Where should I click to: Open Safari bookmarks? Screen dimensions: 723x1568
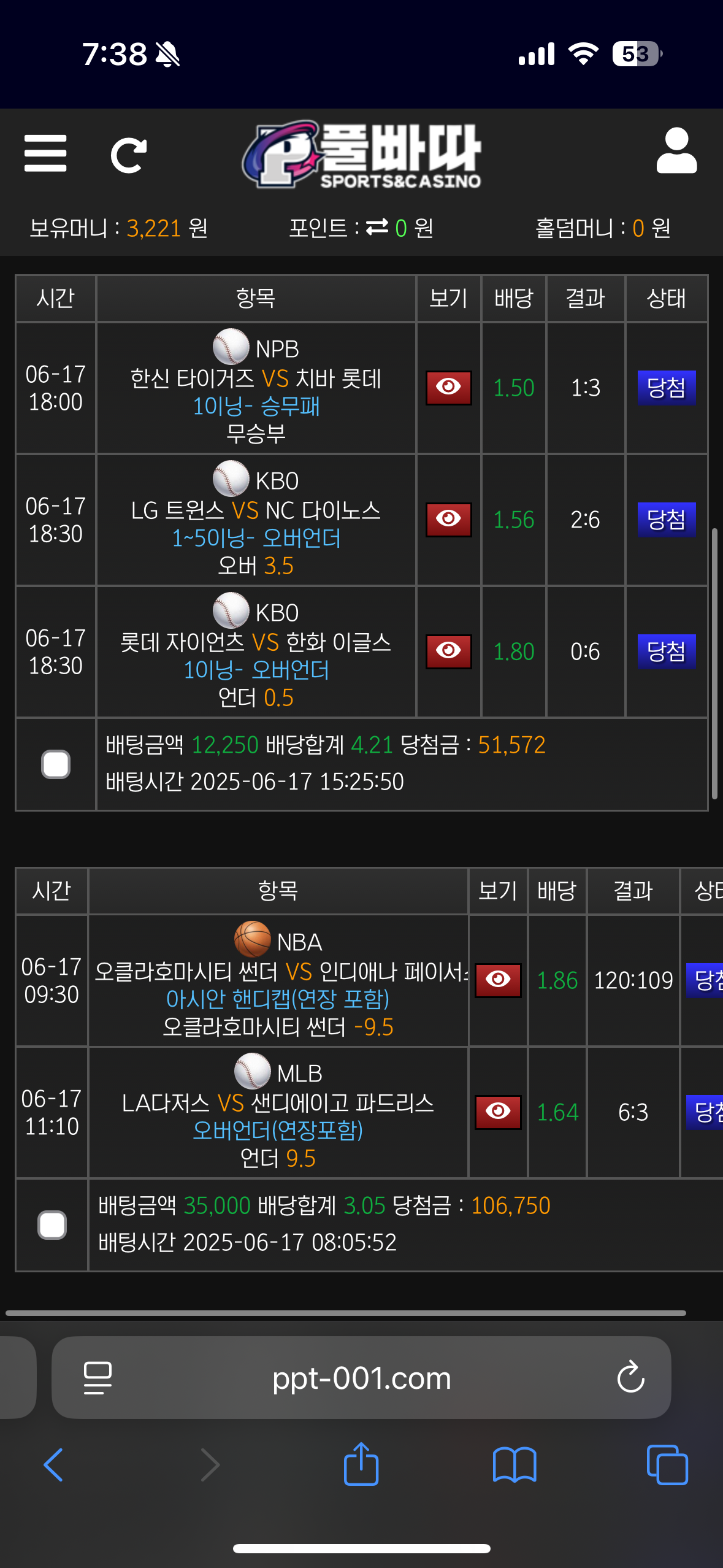[x=515, y=1465]
